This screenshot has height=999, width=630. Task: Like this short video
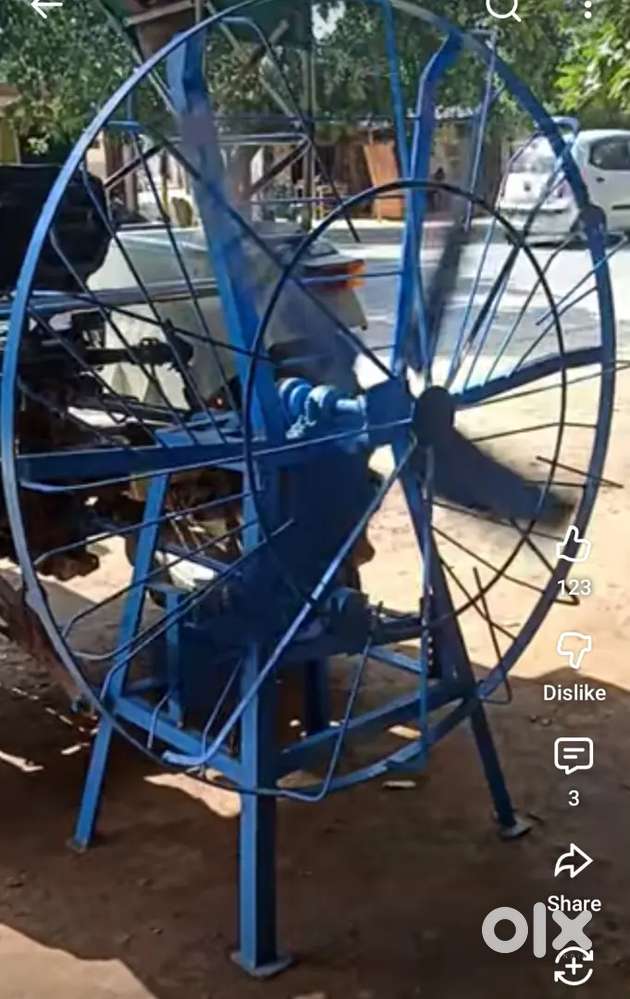point(573,545)
